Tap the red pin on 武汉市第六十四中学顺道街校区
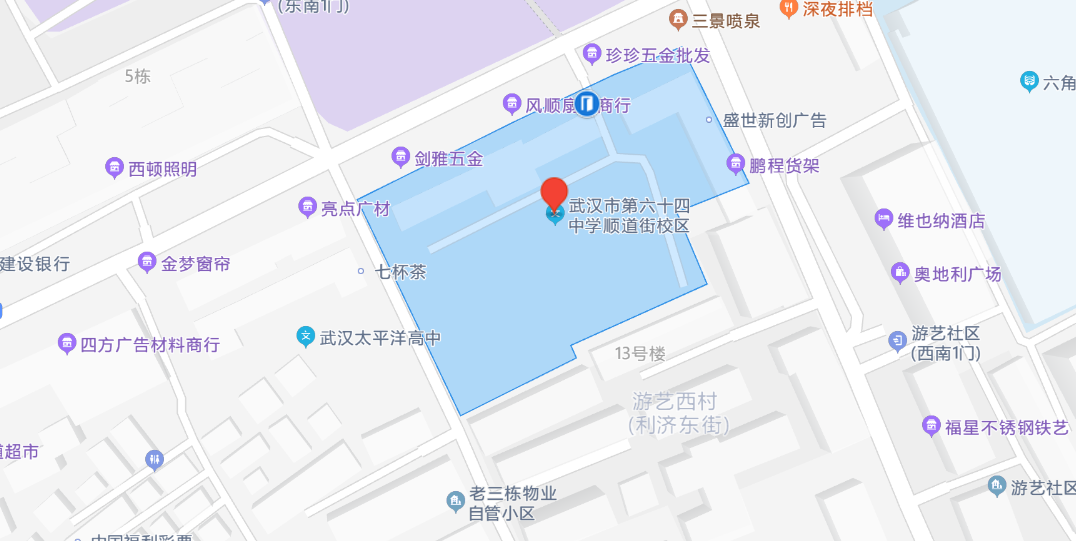This screenshot has height=541, width=1076. (x=554, y=193)
